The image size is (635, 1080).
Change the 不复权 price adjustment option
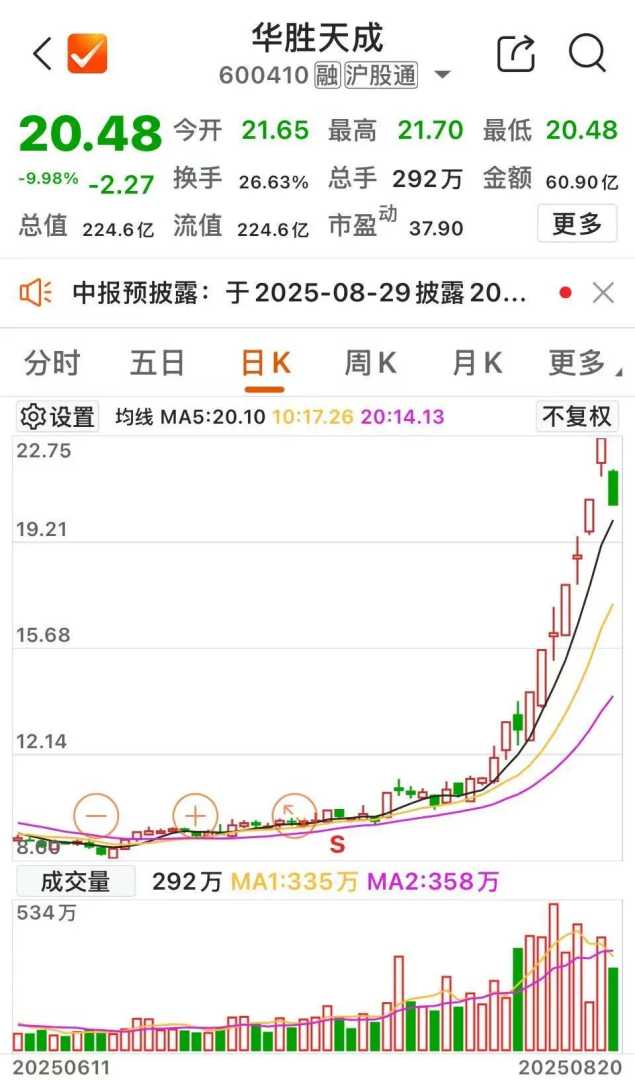coord(577,416)
